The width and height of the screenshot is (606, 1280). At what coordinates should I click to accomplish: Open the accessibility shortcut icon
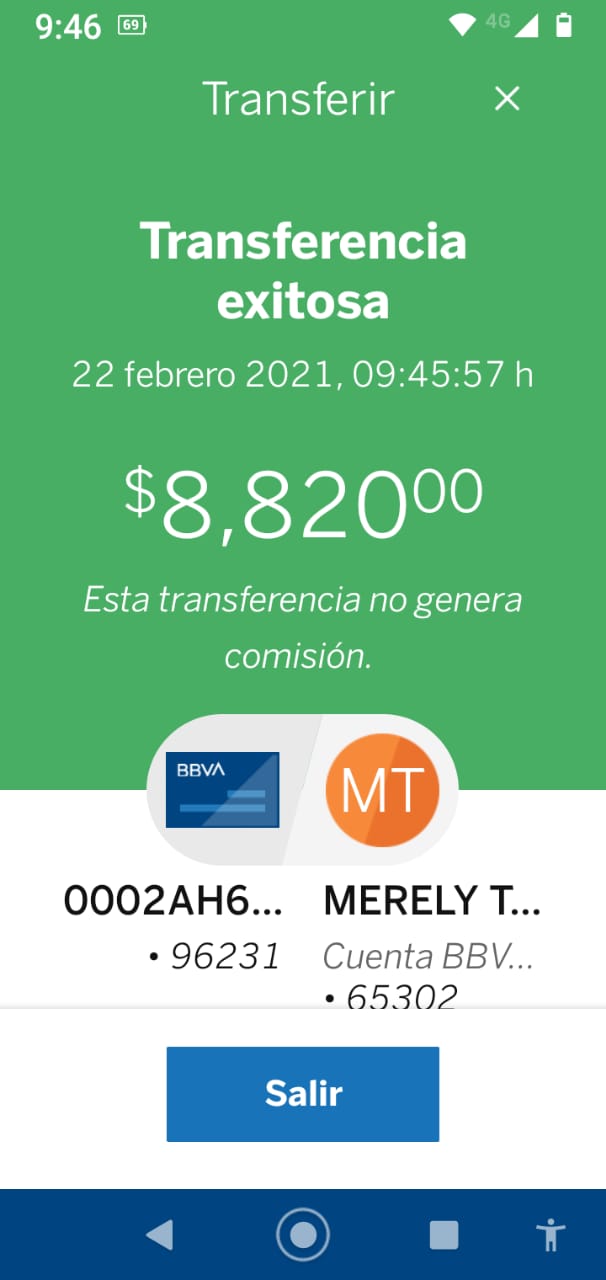pyautogui.click(x=550, y=1235)
